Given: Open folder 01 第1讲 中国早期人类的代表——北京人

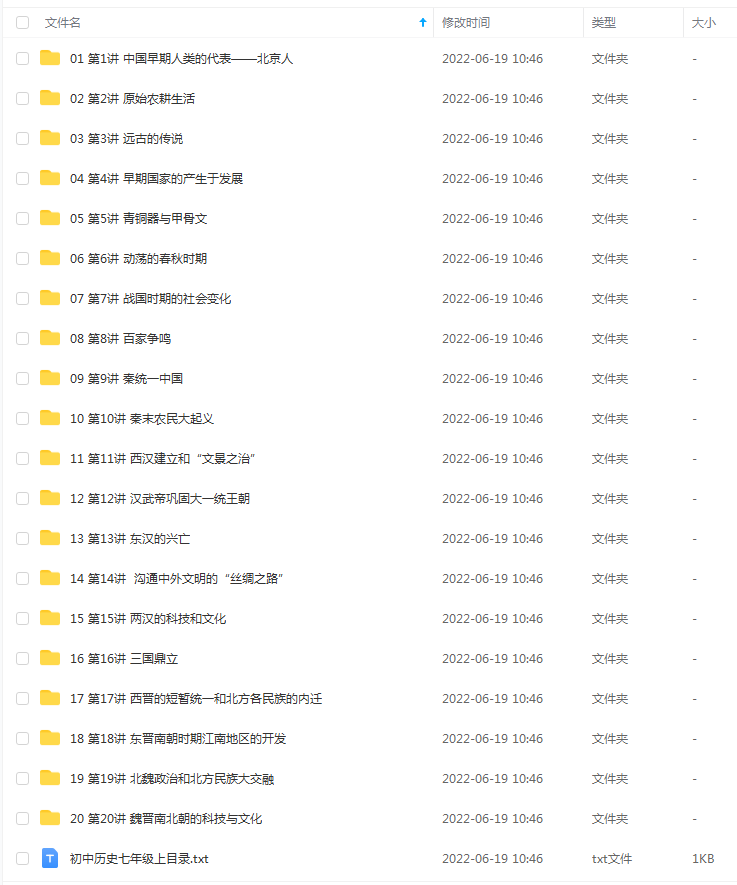Looking at the screenshot, I should pyautogui.click(x=181, y=59).
